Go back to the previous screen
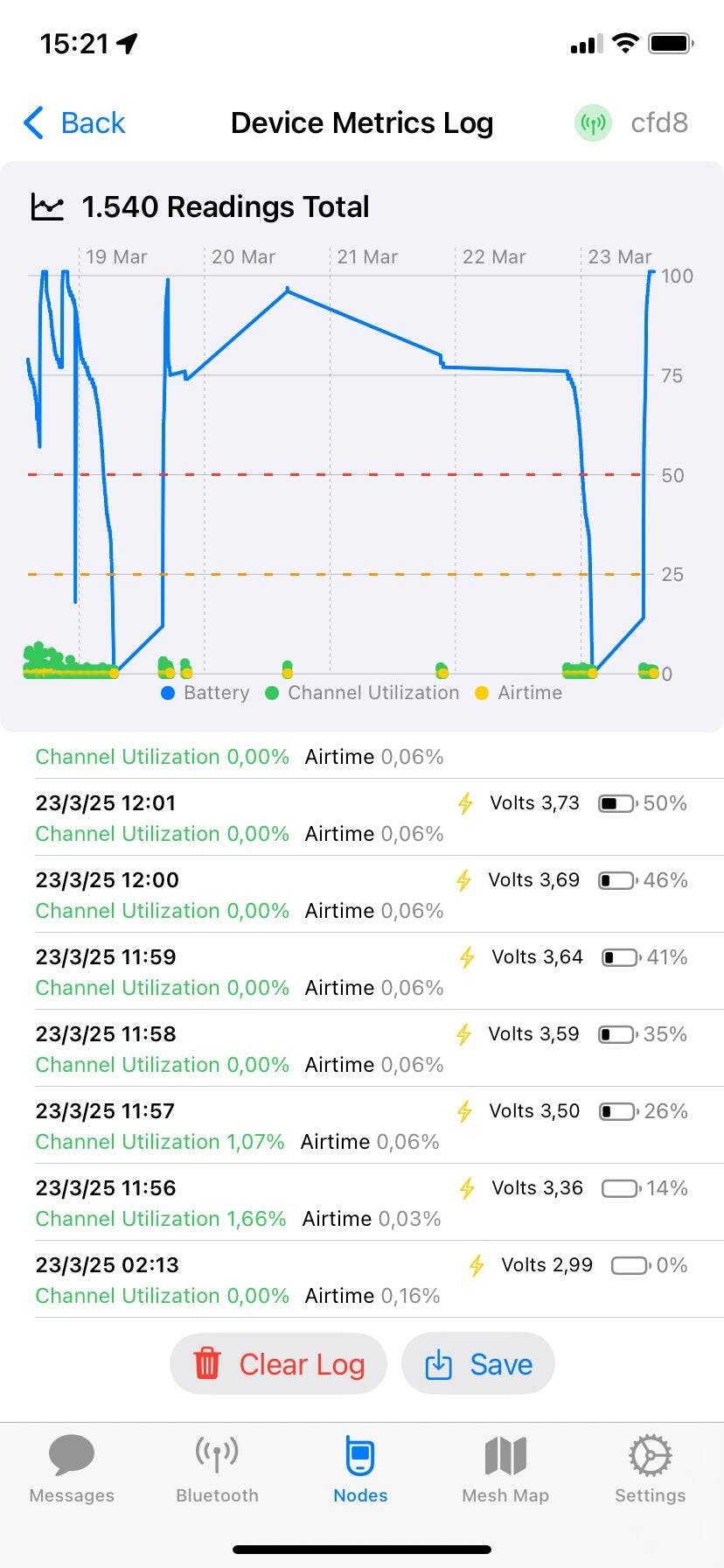The image size is (724, 1568). pos(75,123)
